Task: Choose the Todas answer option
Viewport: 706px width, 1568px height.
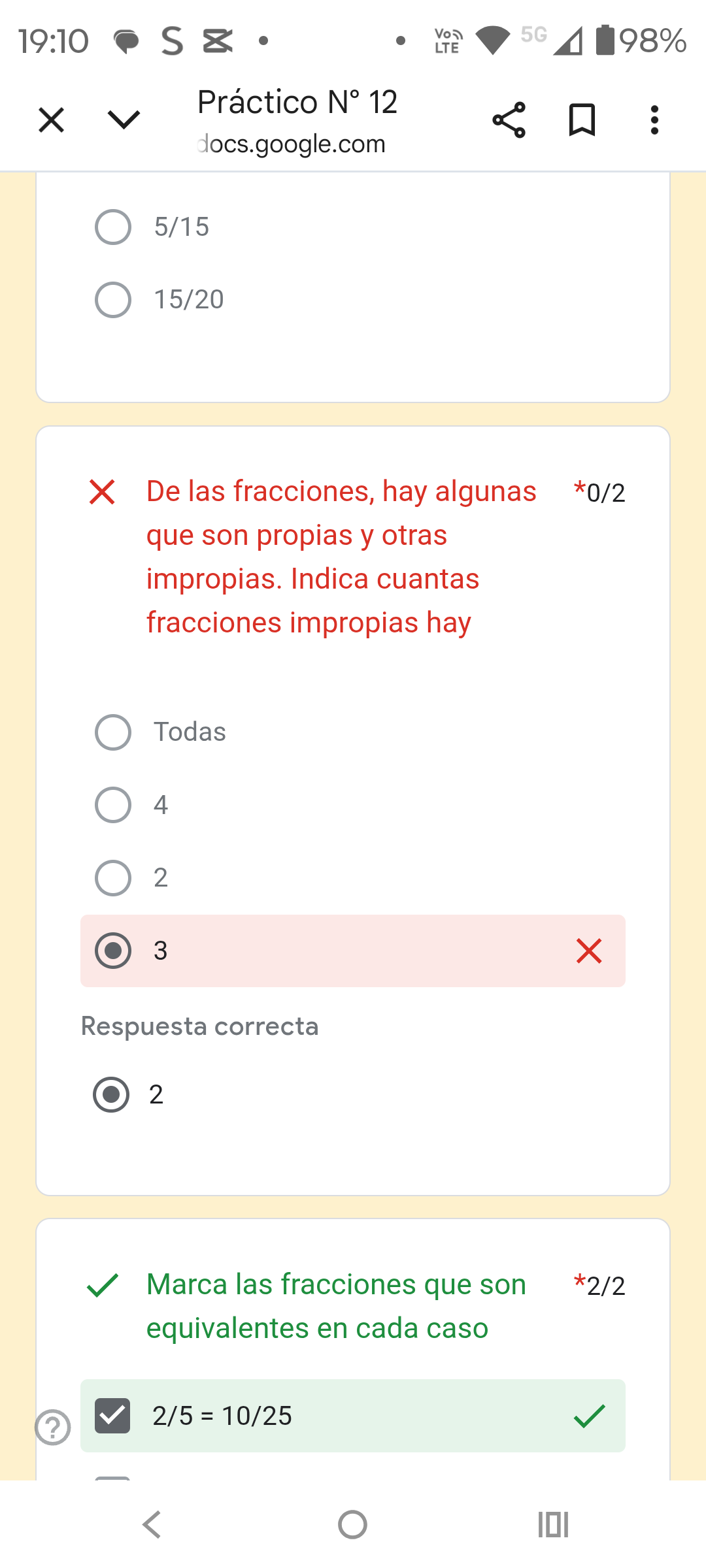Action: coord(113,732)
